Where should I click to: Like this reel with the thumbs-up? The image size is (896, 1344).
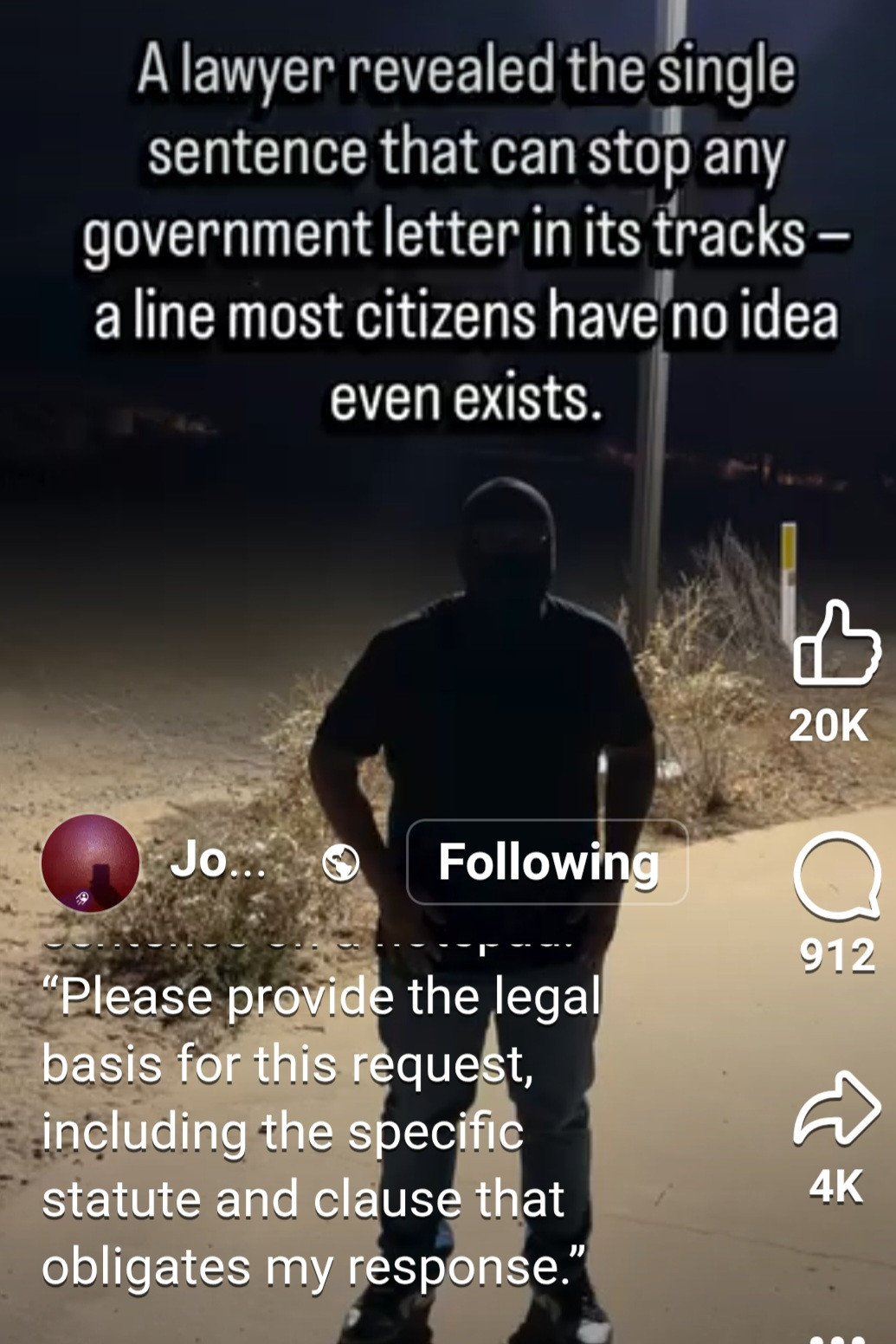coord(835,643)
